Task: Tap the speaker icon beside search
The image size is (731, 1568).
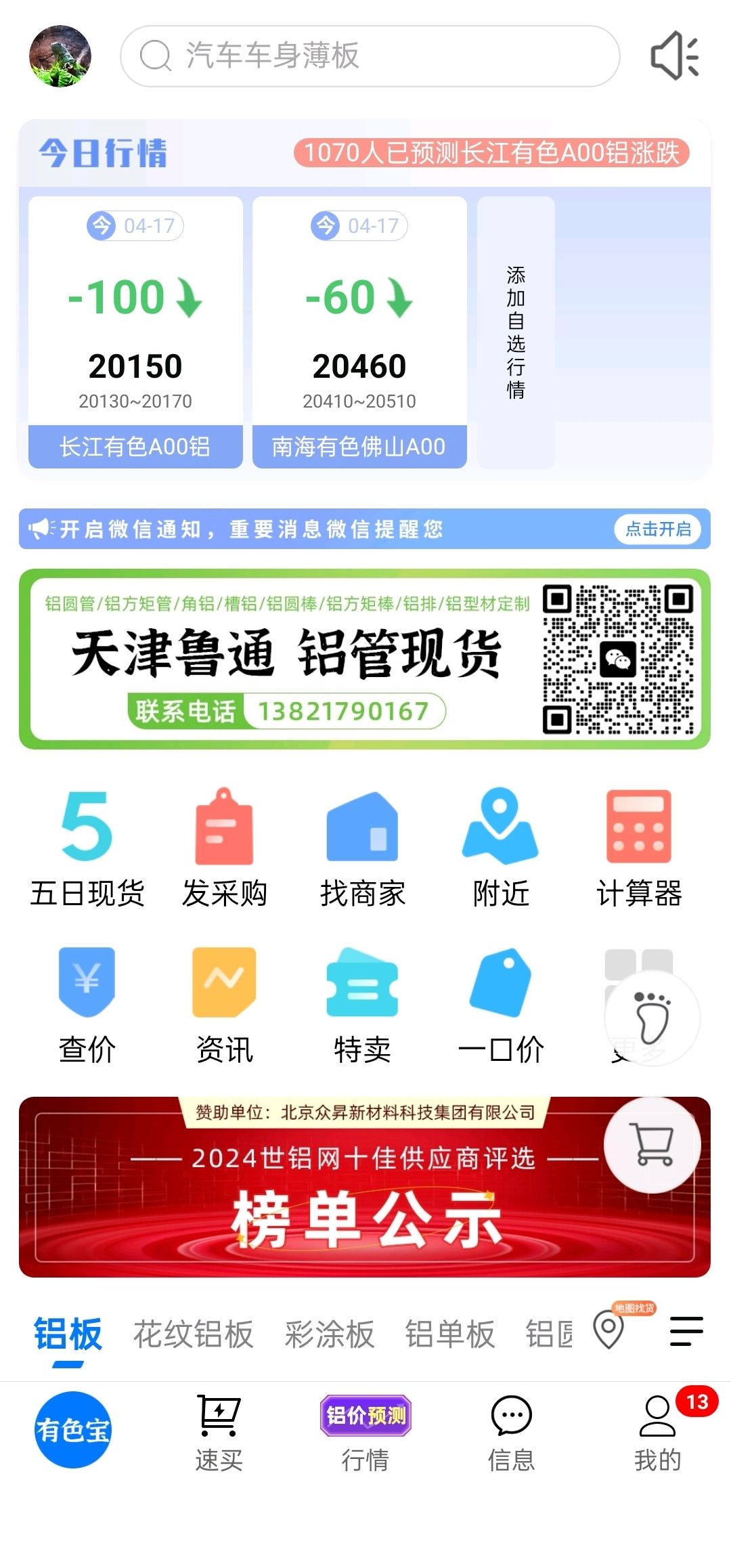Action: [x=674, y=56]
